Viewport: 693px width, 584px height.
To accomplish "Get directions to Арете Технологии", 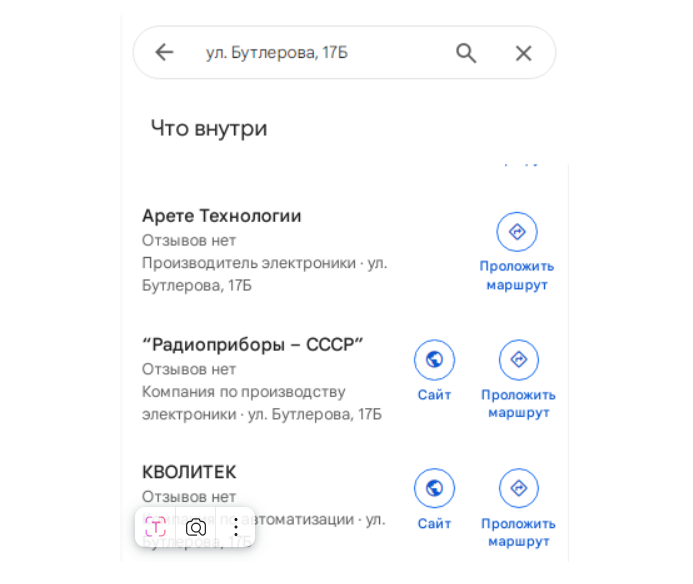I will (x=517, y=232).
